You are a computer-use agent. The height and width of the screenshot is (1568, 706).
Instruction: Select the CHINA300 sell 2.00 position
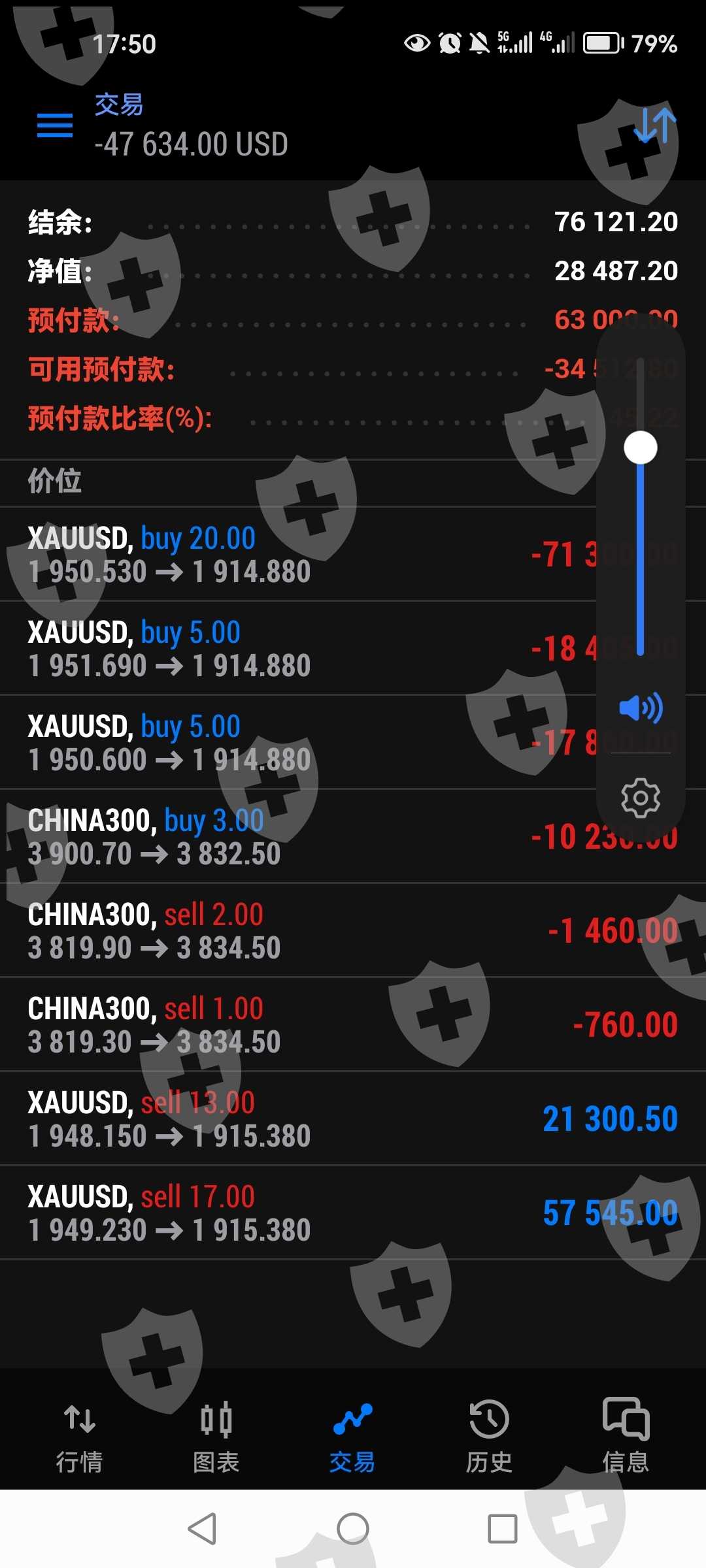(x=353, y=930)
